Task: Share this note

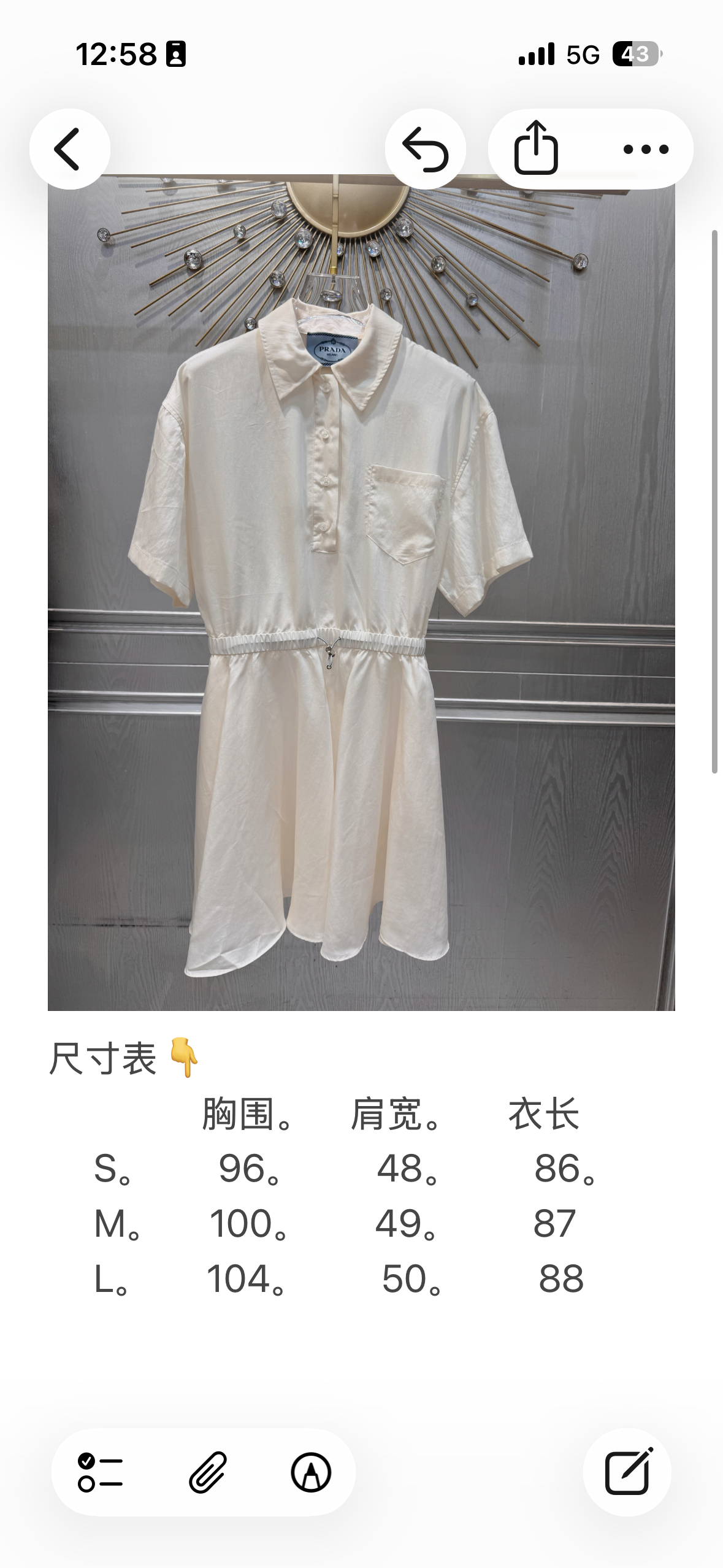Action: (536, 149)
